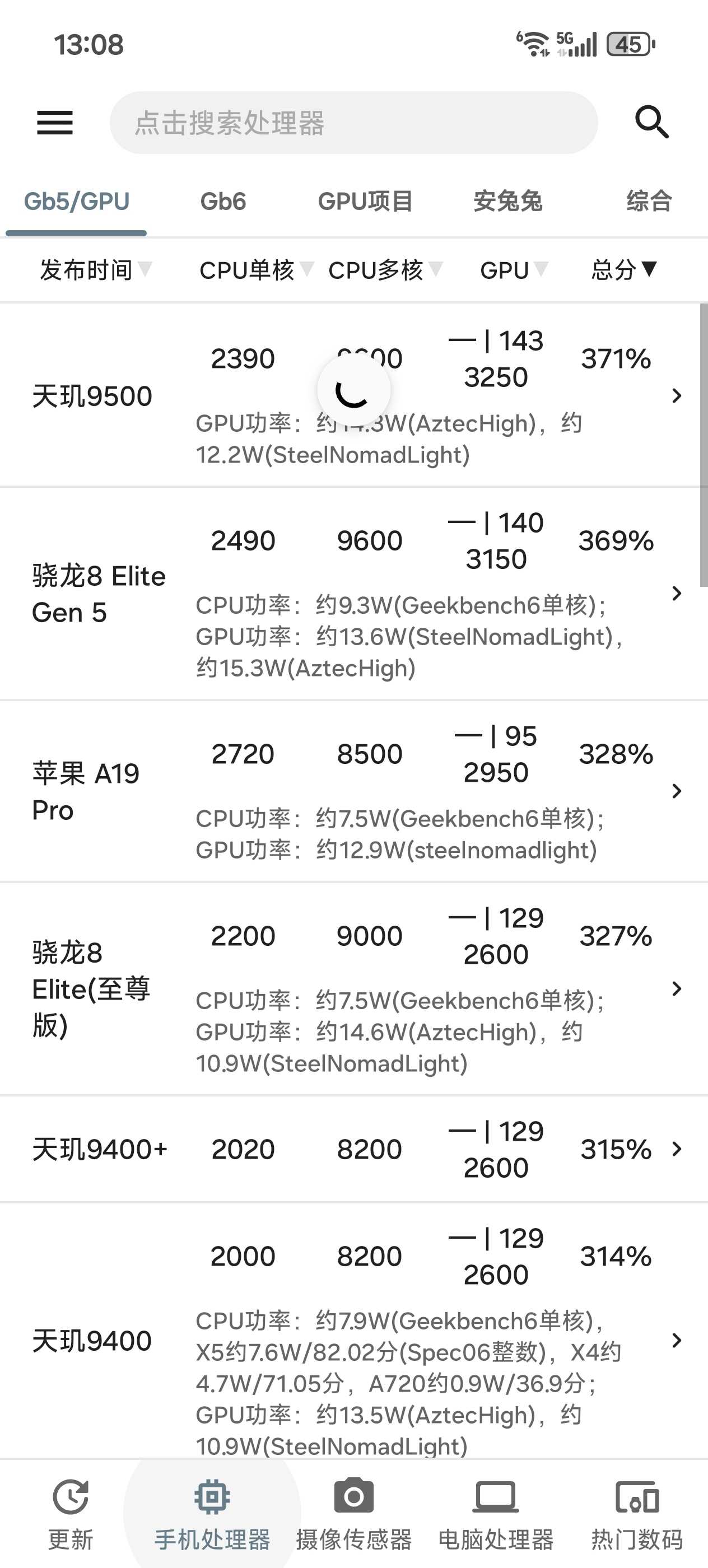The image size is (708, 1568).
Task: Switch to the Gb6 tab
Action: tap(223, 202)
